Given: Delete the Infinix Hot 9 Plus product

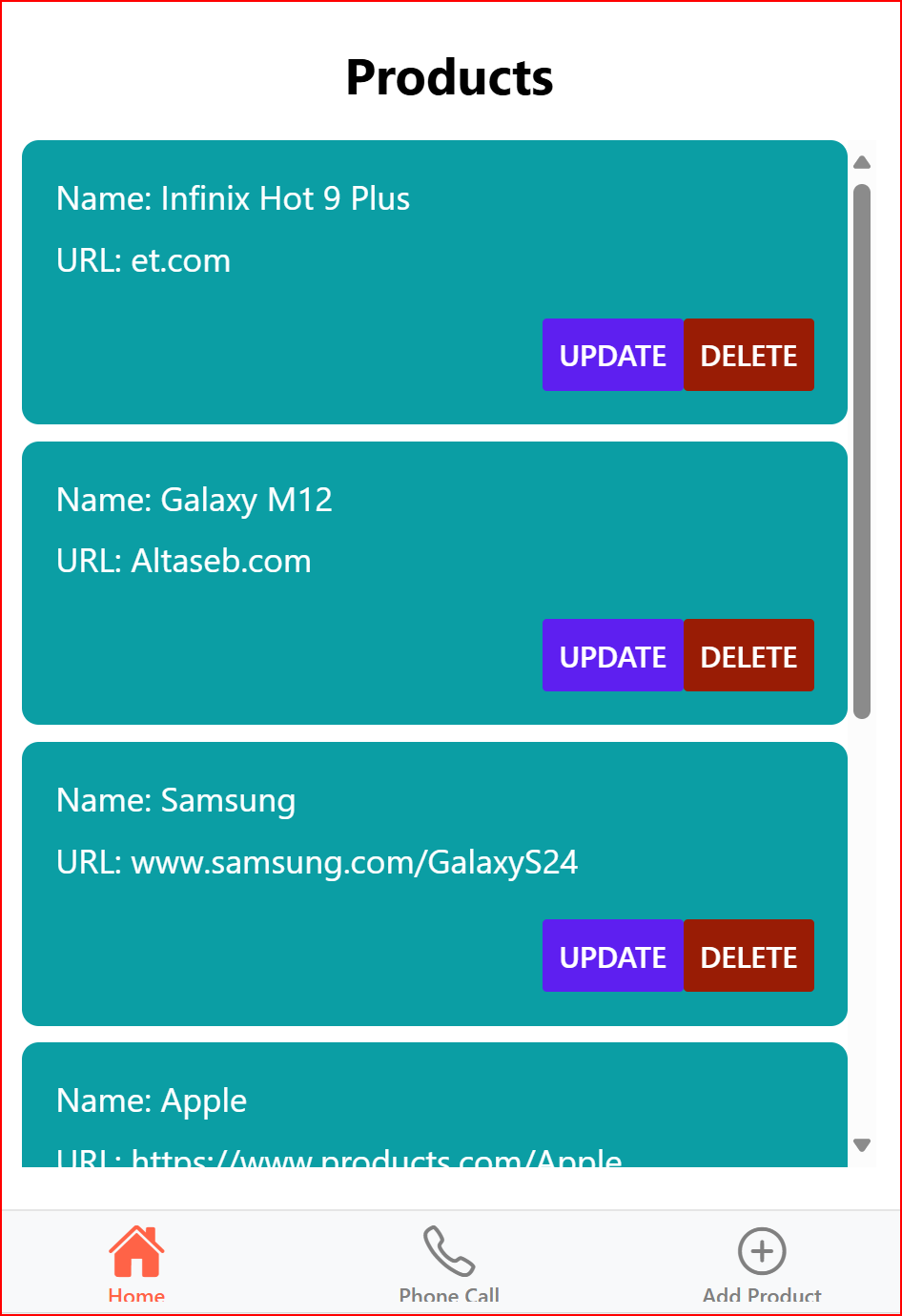Looking at the screenshot, I should pos(748,355).
